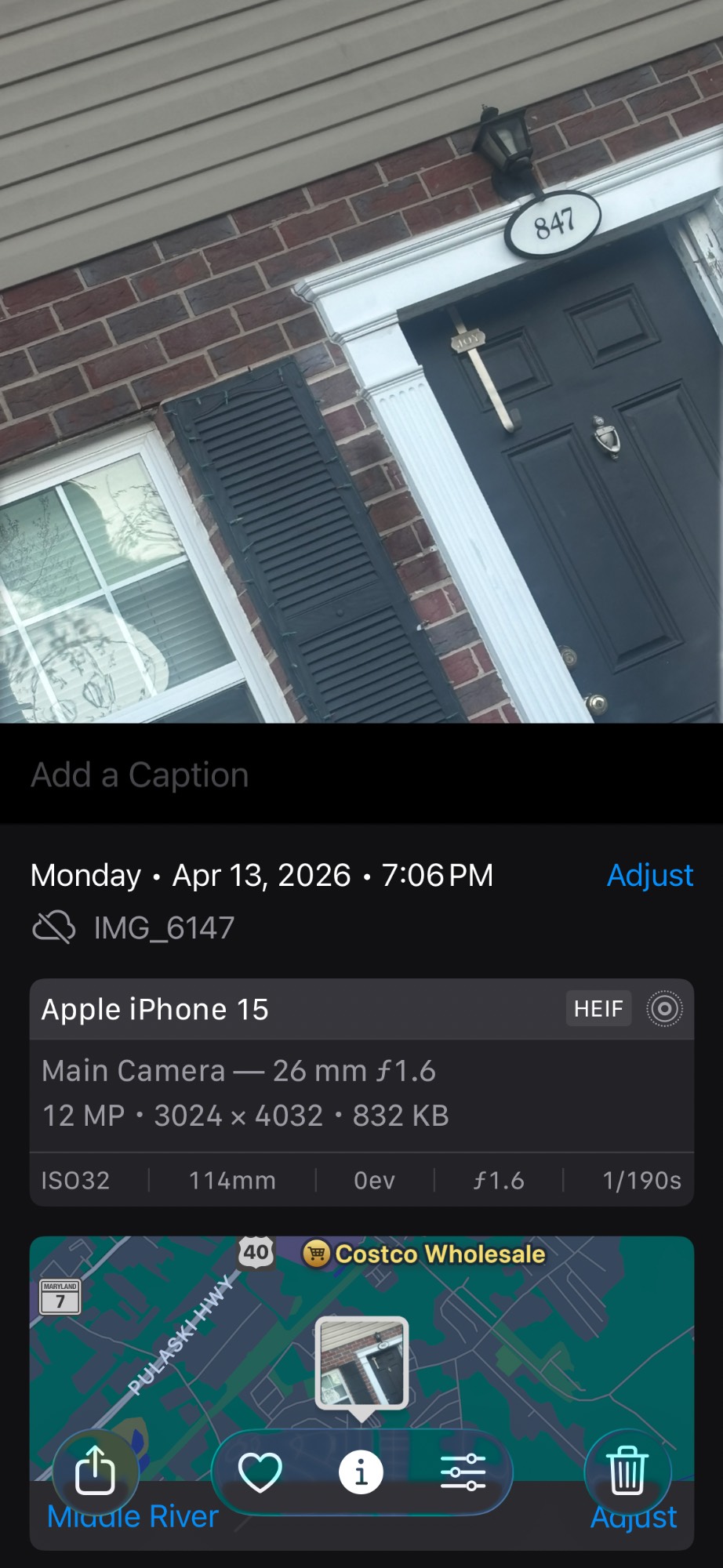Adjust the photo's date and time

coord(649,875)
